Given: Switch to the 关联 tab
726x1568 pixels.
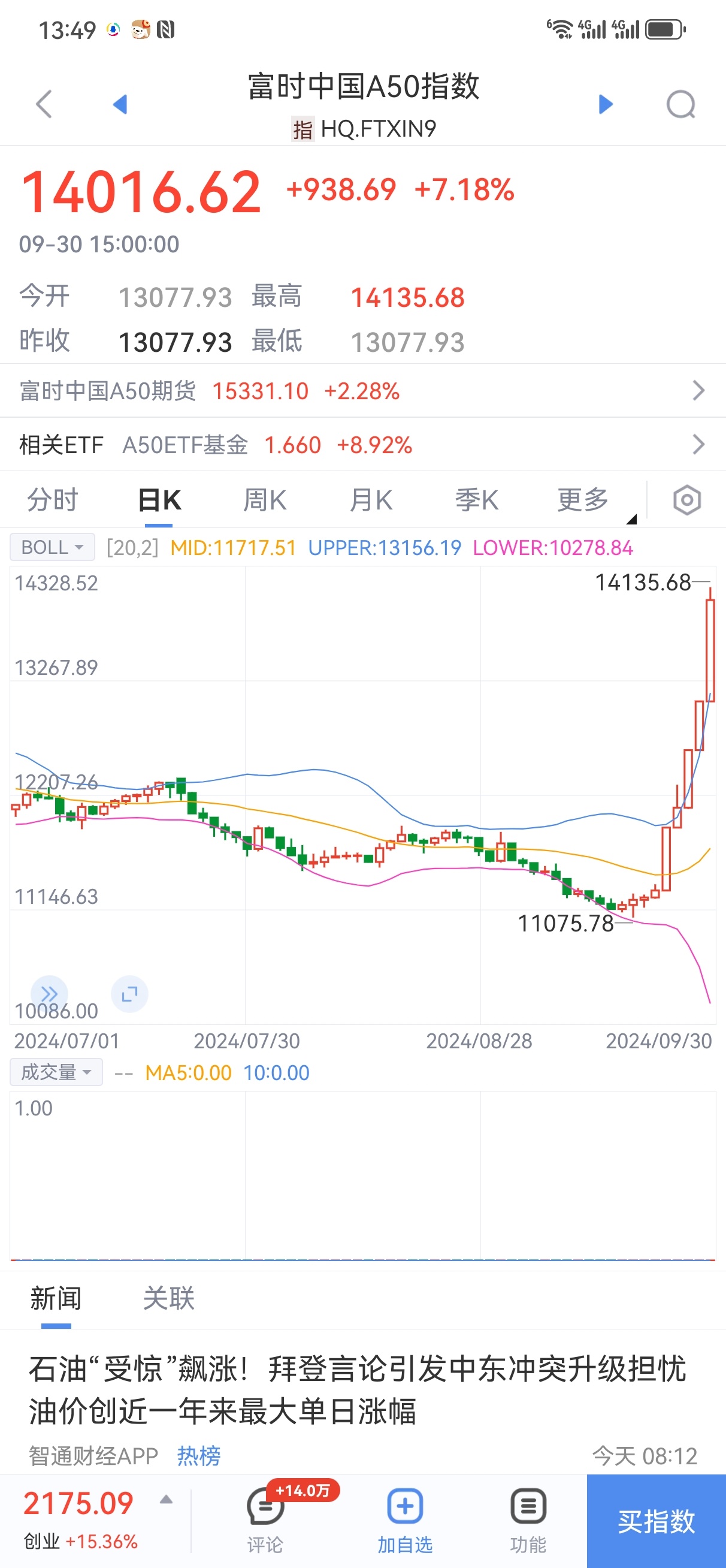Looking at the screenshot, I should [168, 1298].
